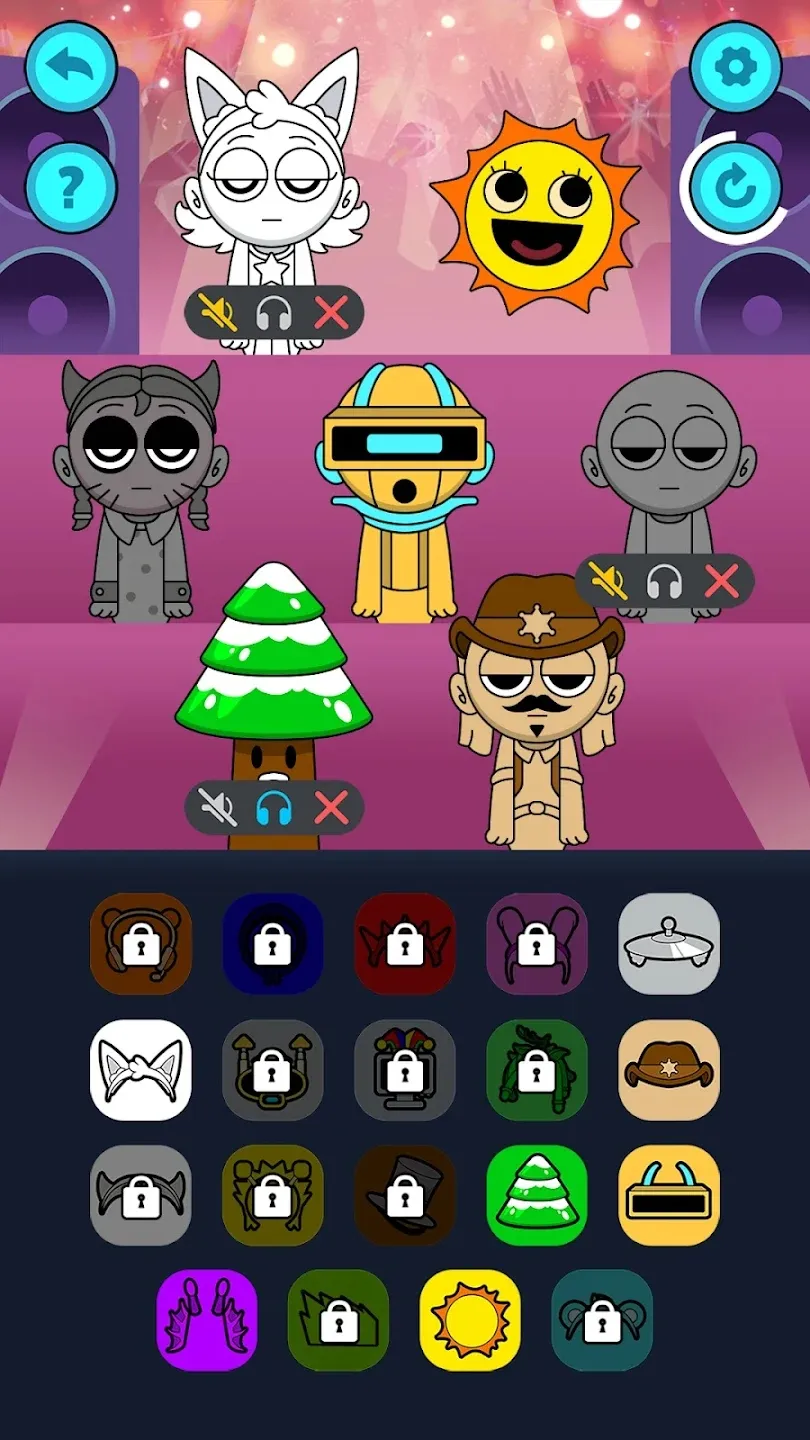Remove the plain gray character
Viewport: 810px width, 1440px height.
click(721, 580)
